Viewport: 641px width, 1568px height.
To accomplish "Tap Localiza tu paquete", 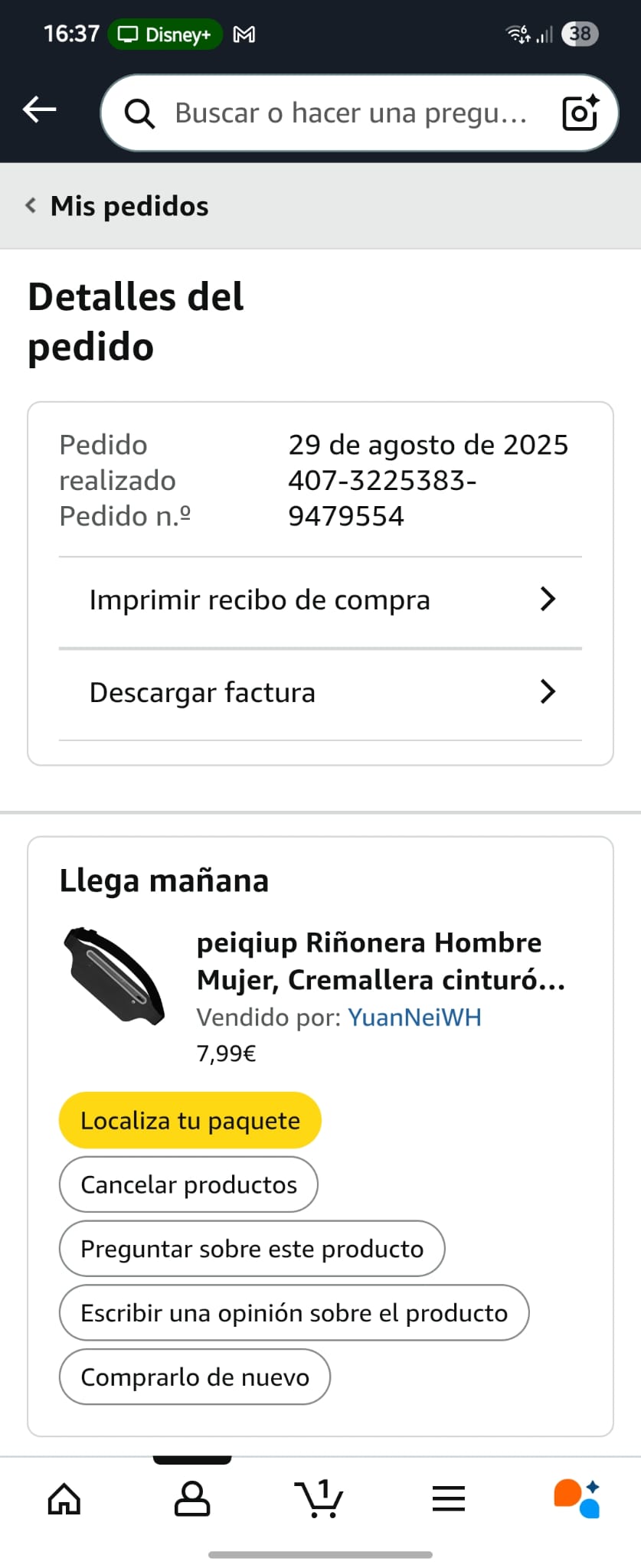I will (190, 1121).
